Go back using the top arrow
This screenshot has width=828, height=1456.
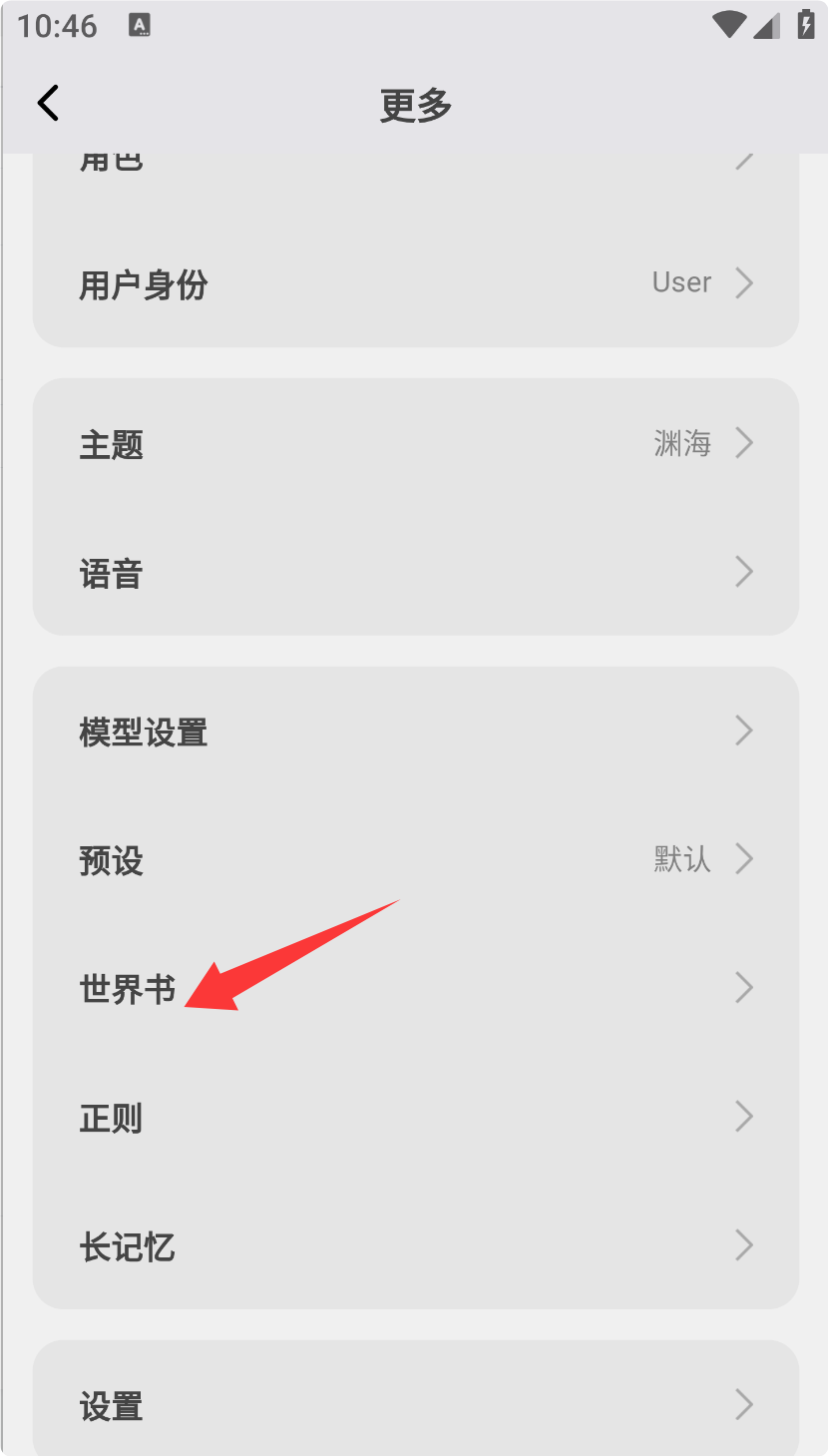pyautogui.click(x=48, y=103)
